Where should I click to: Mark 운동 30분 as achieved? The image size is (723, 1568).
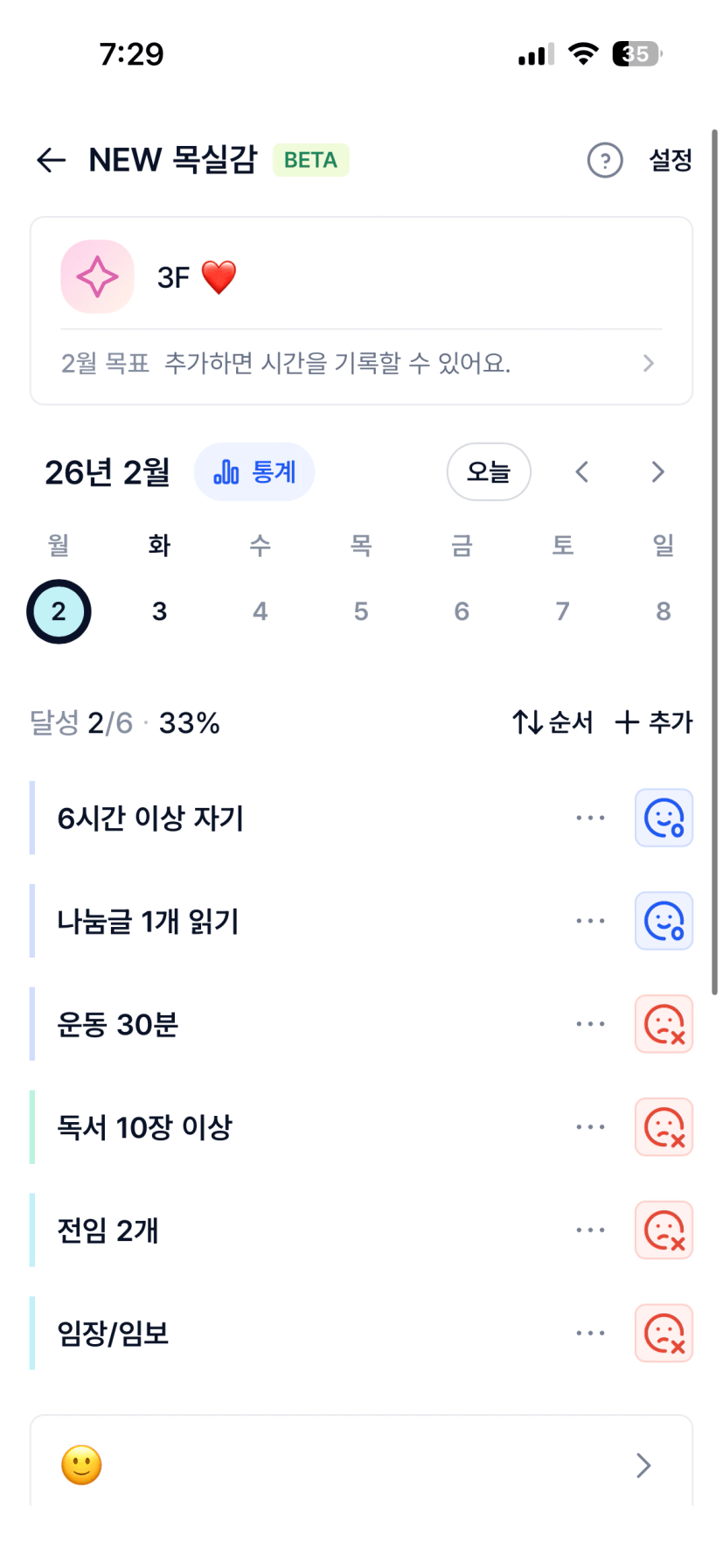tap(664, 1024)
